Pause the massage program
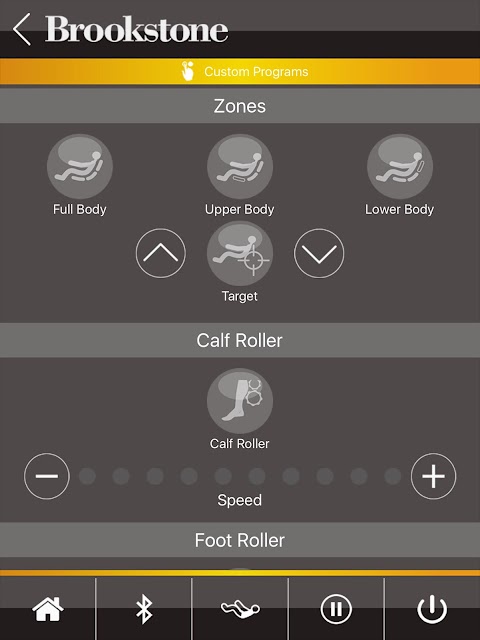480x640 pixels. pyautogui.click(x=336, y=609)
